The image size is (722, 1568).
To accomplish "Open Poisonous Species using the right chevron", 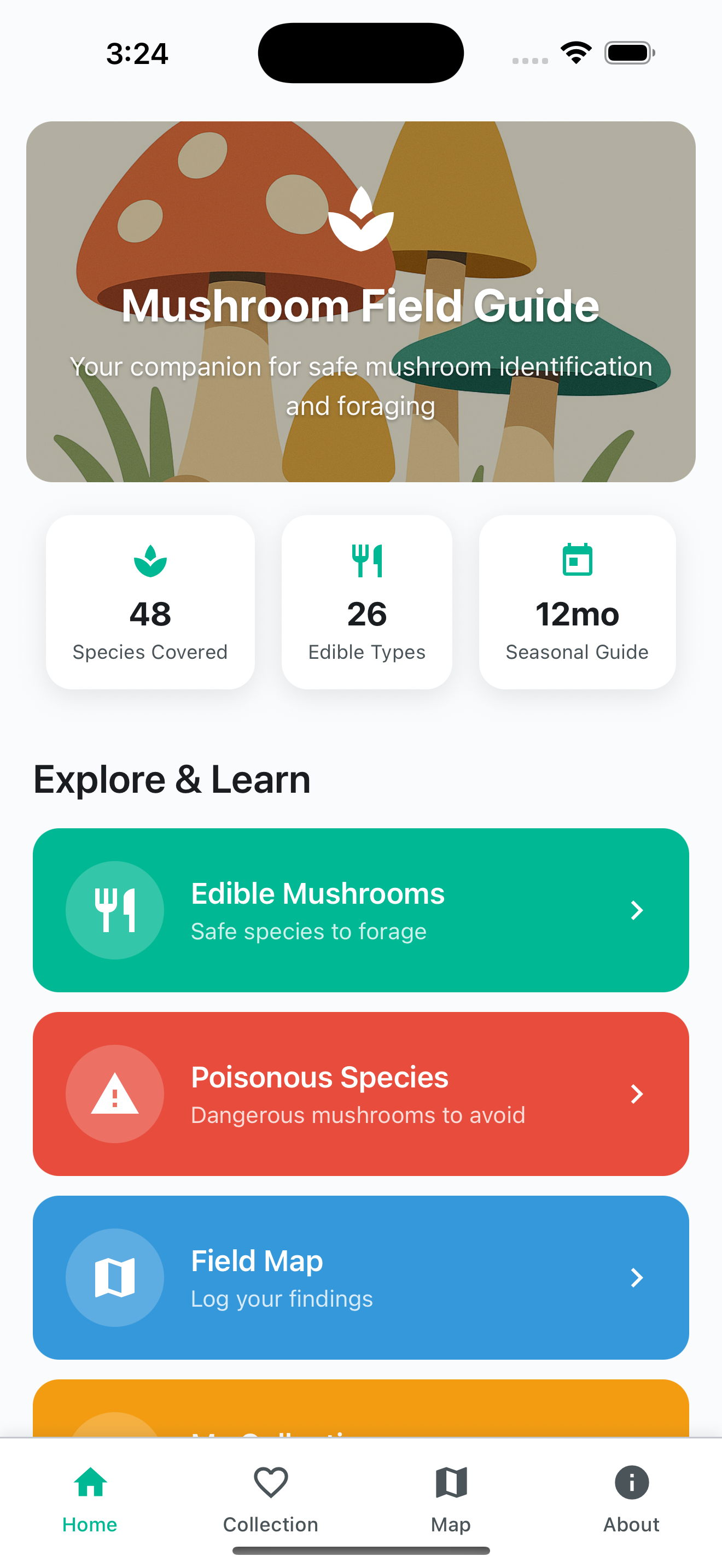I will [637, 1094].
